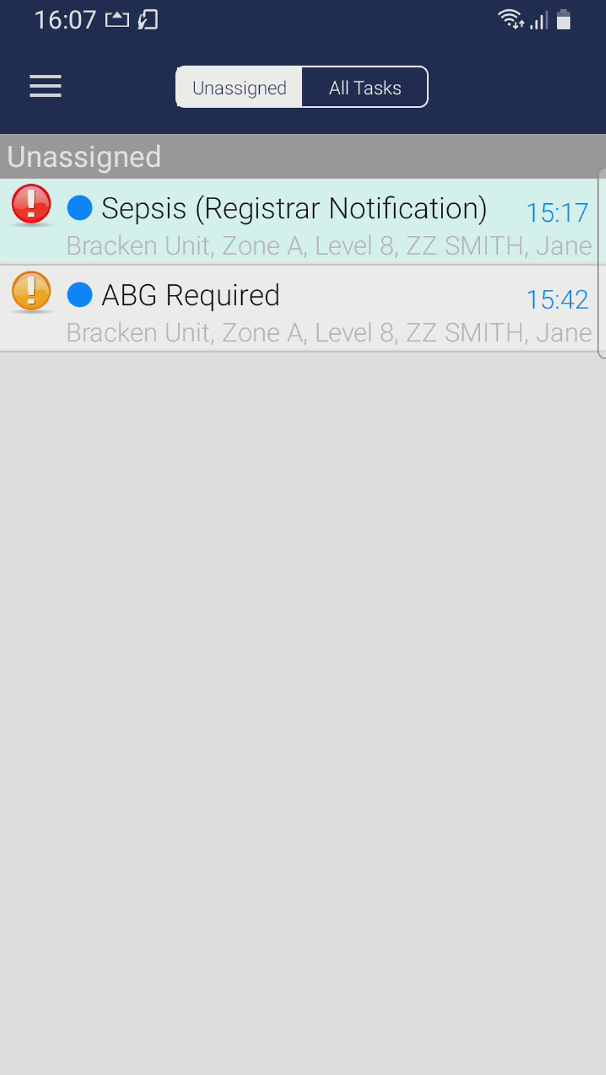Switch to the All Tasks segment
The width and height of the screenshot is (606, 1075).
point(365,88)
